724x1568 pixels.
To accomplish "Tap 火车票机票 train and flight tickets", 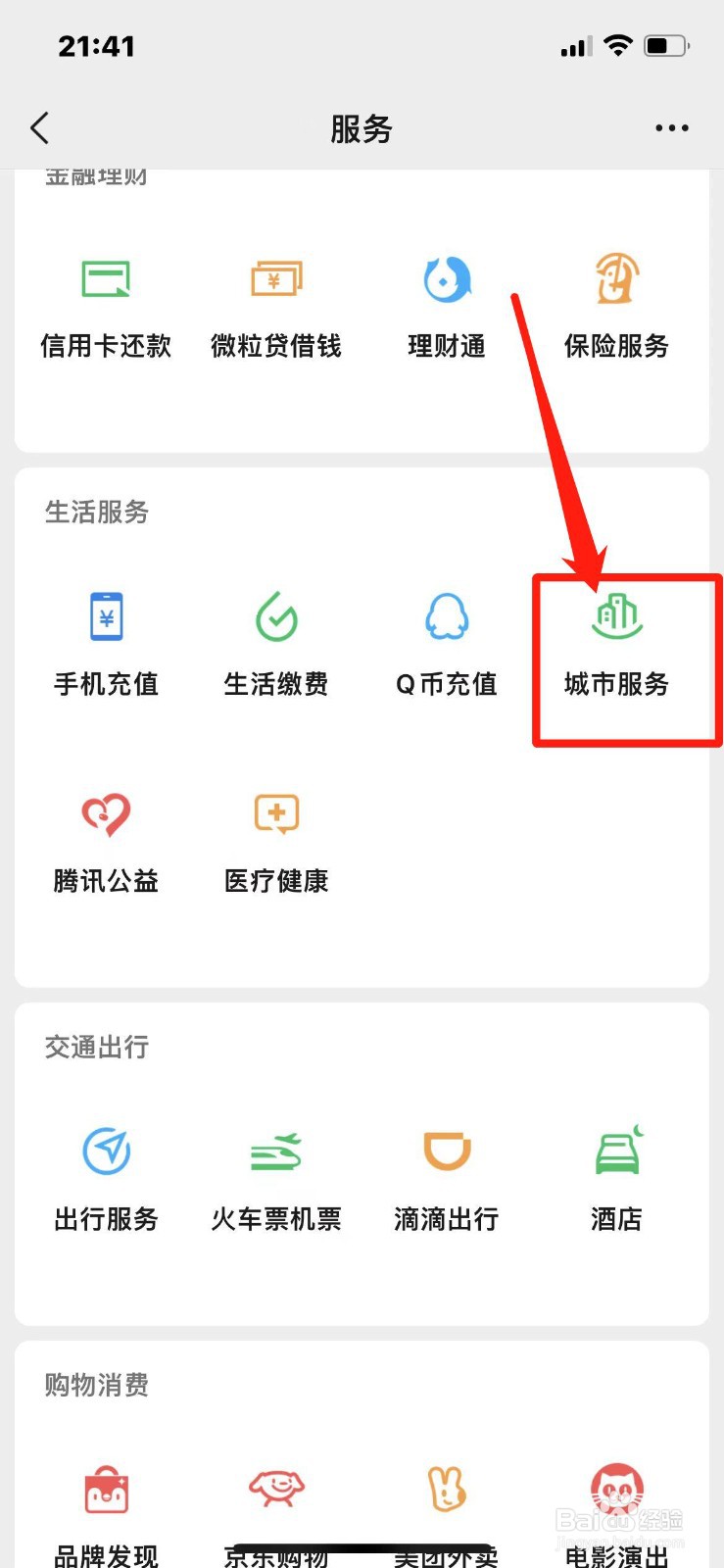I will [275, 1176].
